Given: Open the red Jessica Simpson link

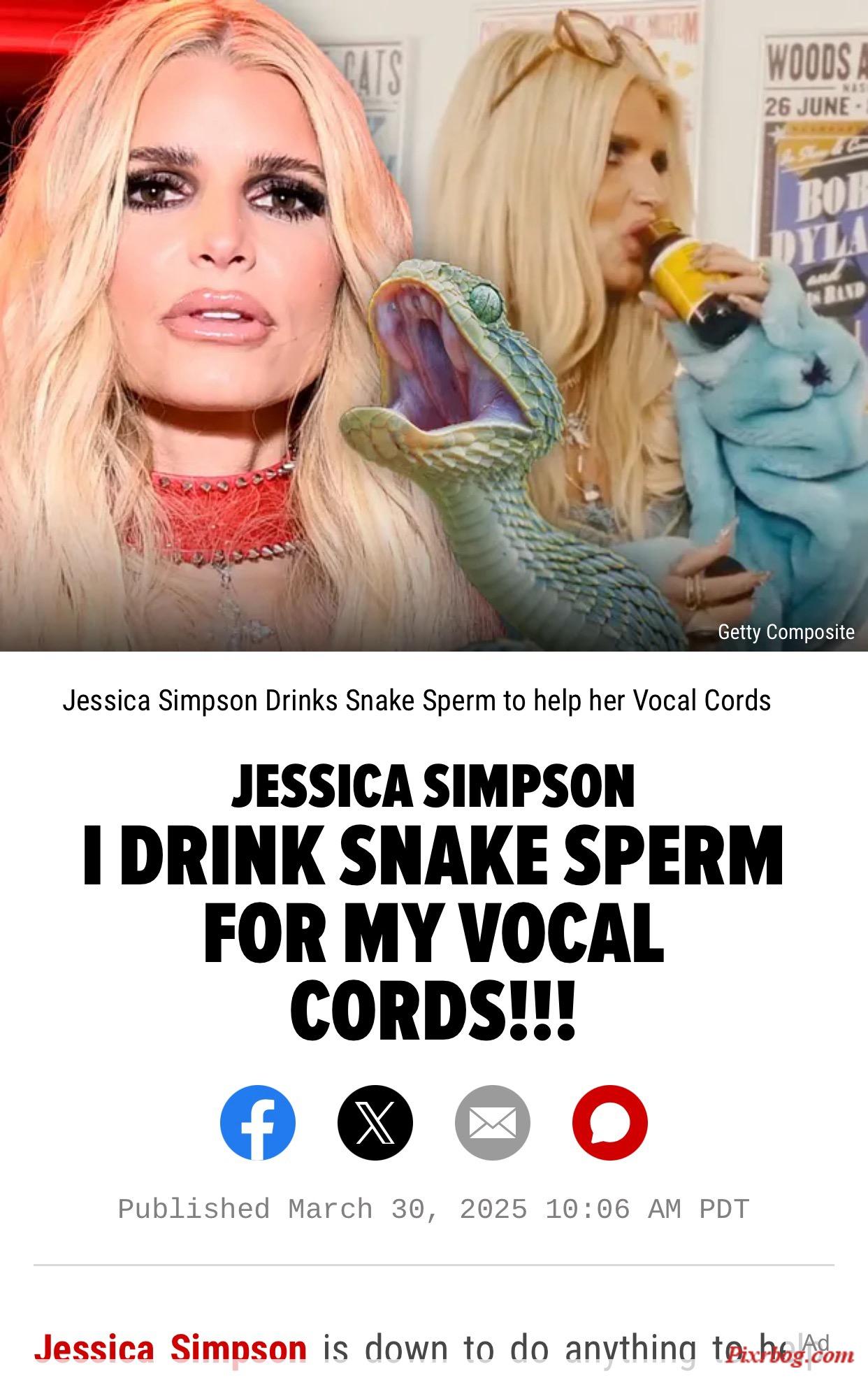Looking at the screenshot, I should 170,1346.
